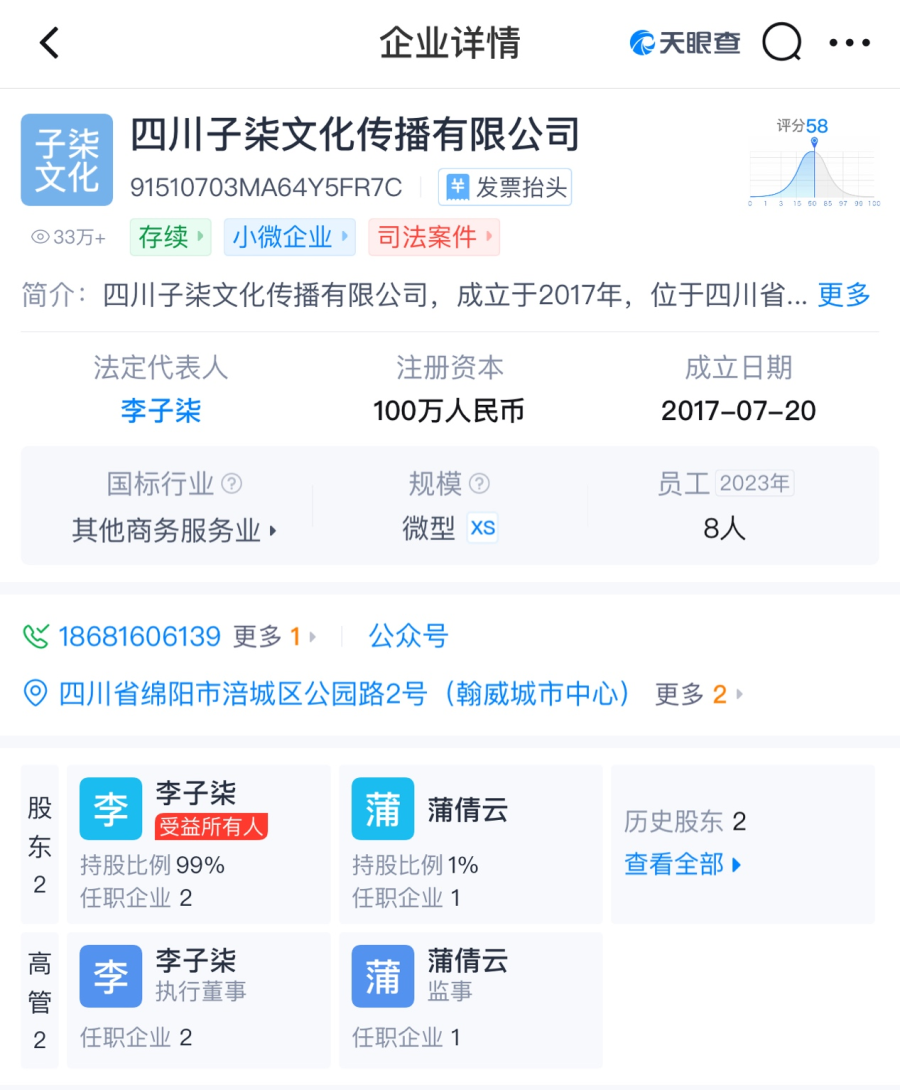Image resolution: width=900 pixels, height=1090 pixels.
Task: Tap 查看全部 under historical shareholders
Action: click(x=683, y=864)
